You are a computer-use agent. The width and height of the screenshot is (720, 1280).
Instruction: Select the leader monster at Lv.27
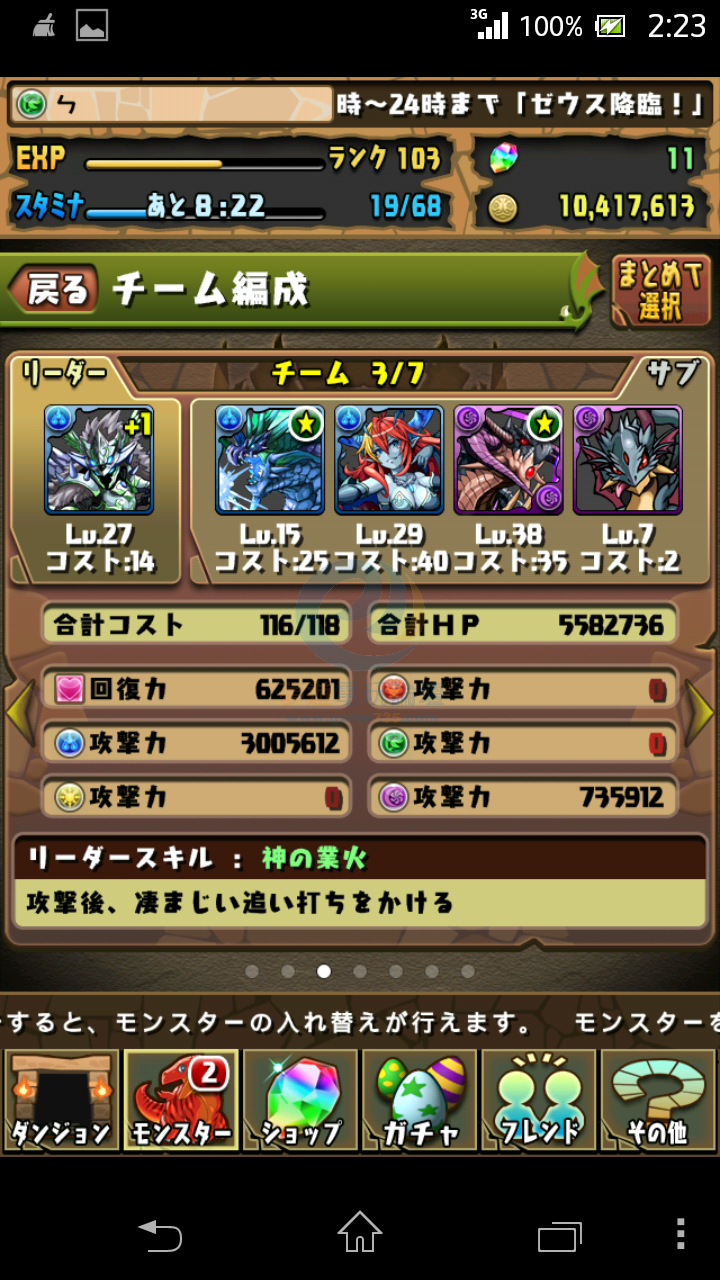[99, 459]
